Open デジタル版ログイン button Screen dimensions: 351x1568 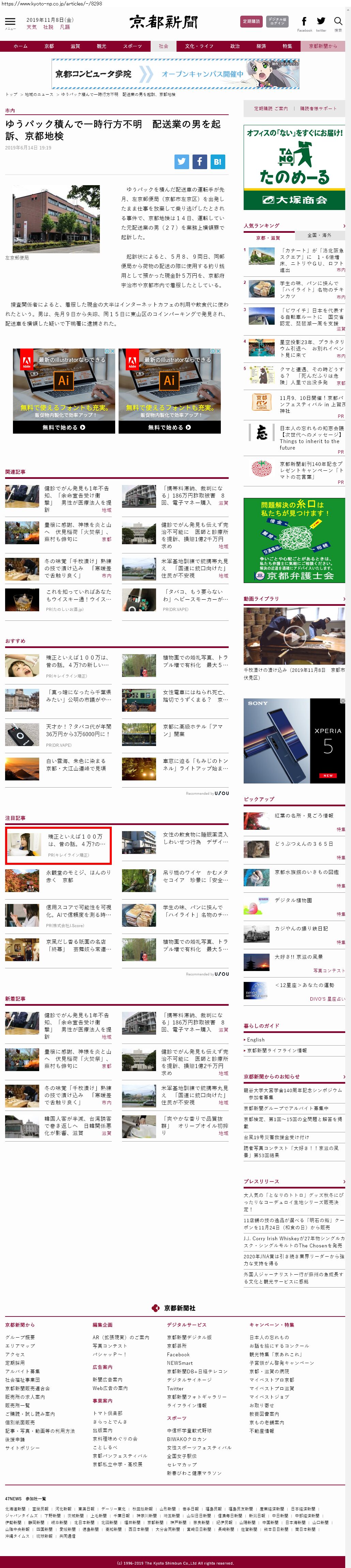pos(277,21)
